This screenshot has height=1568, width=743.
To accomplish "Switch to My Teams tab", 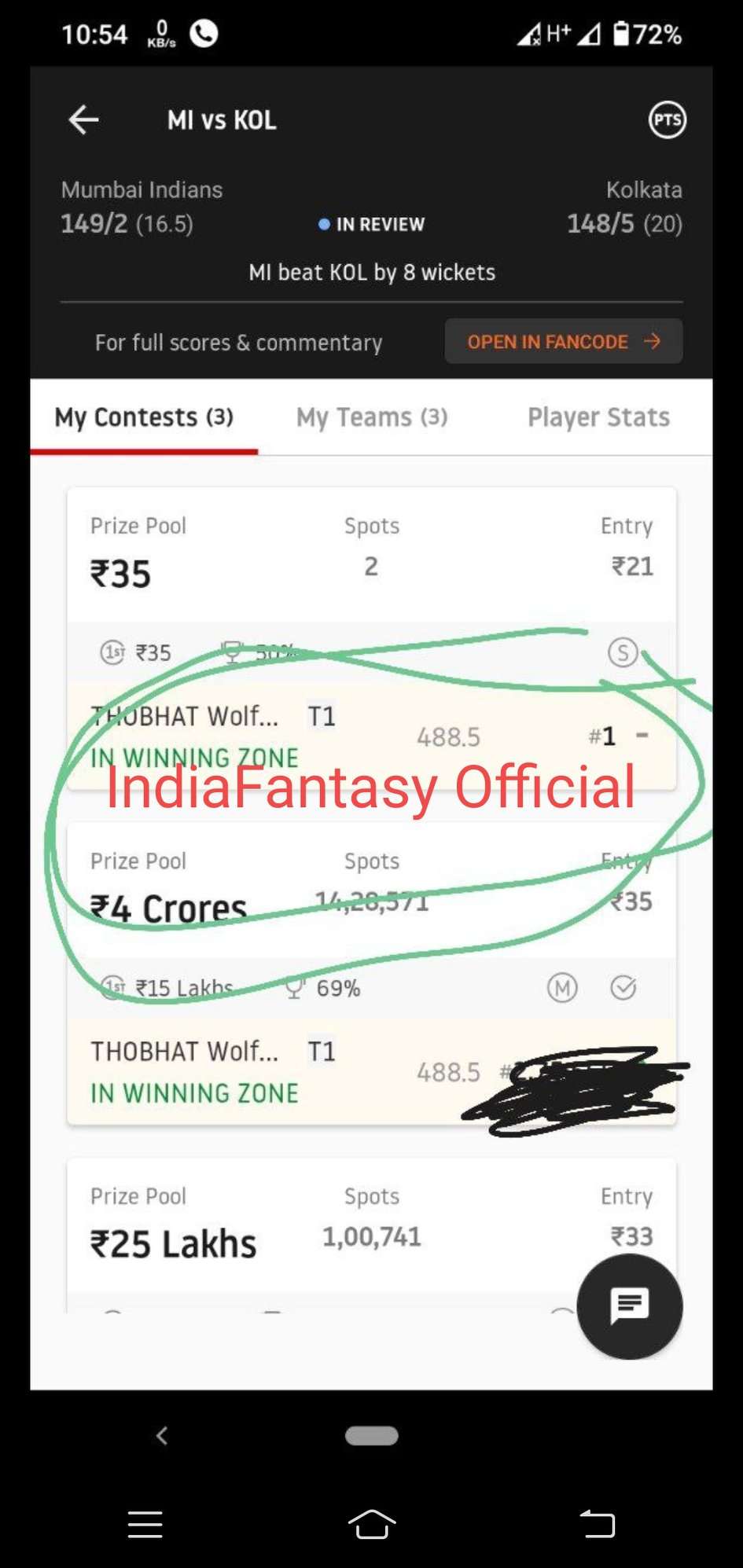I will tap(371, 417).
